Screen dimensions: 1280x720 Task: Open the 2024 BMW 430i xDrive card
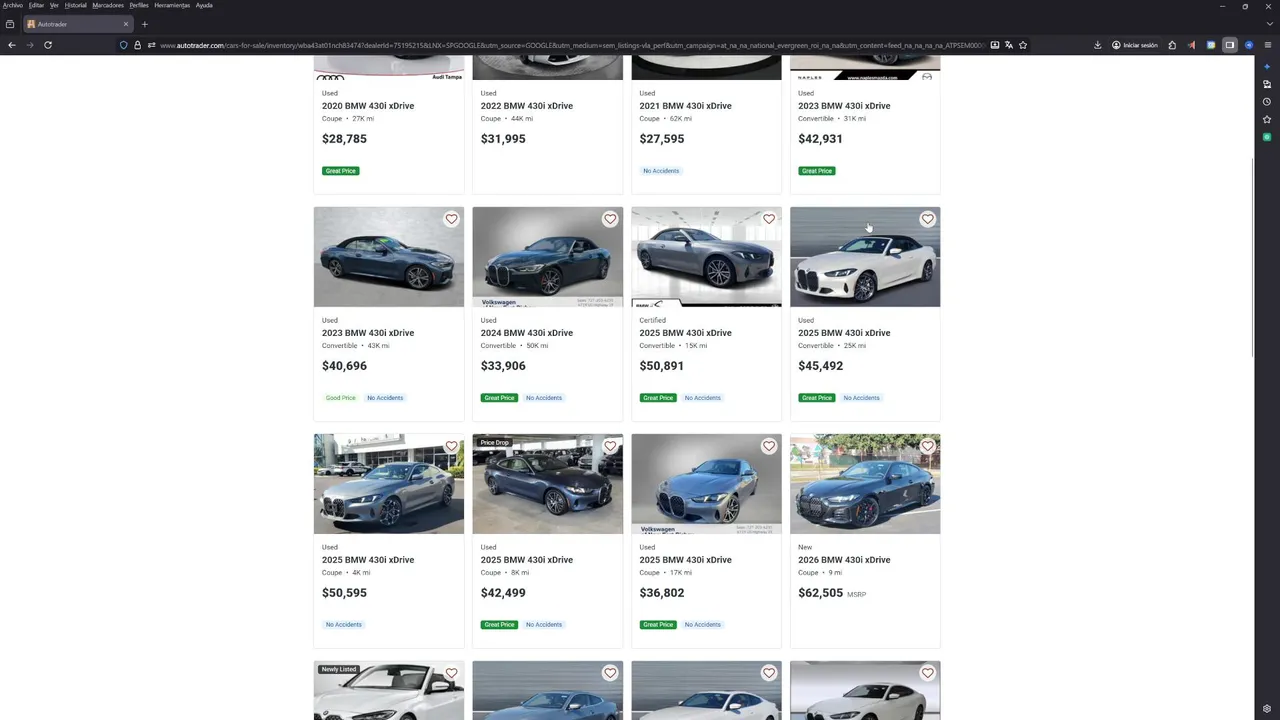coord(526,333)
